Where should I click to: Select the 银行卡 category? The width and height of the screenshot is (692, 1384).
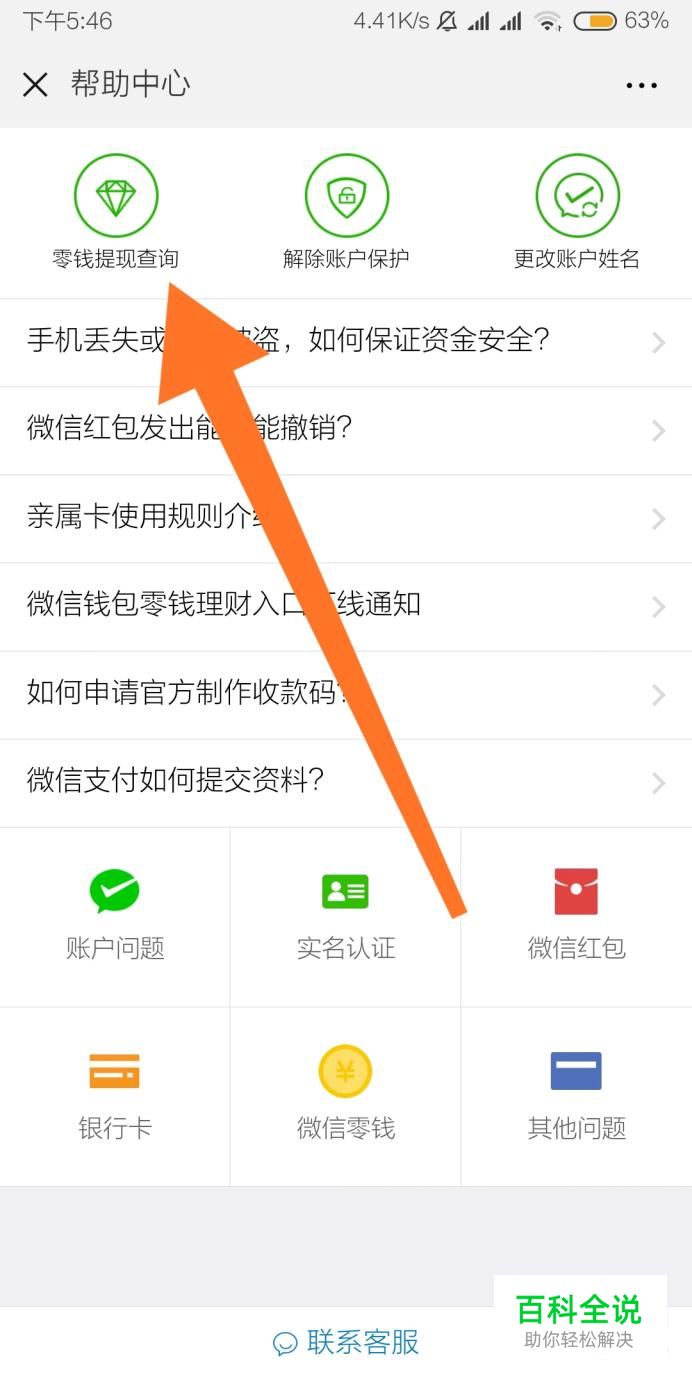point(115,1096)
